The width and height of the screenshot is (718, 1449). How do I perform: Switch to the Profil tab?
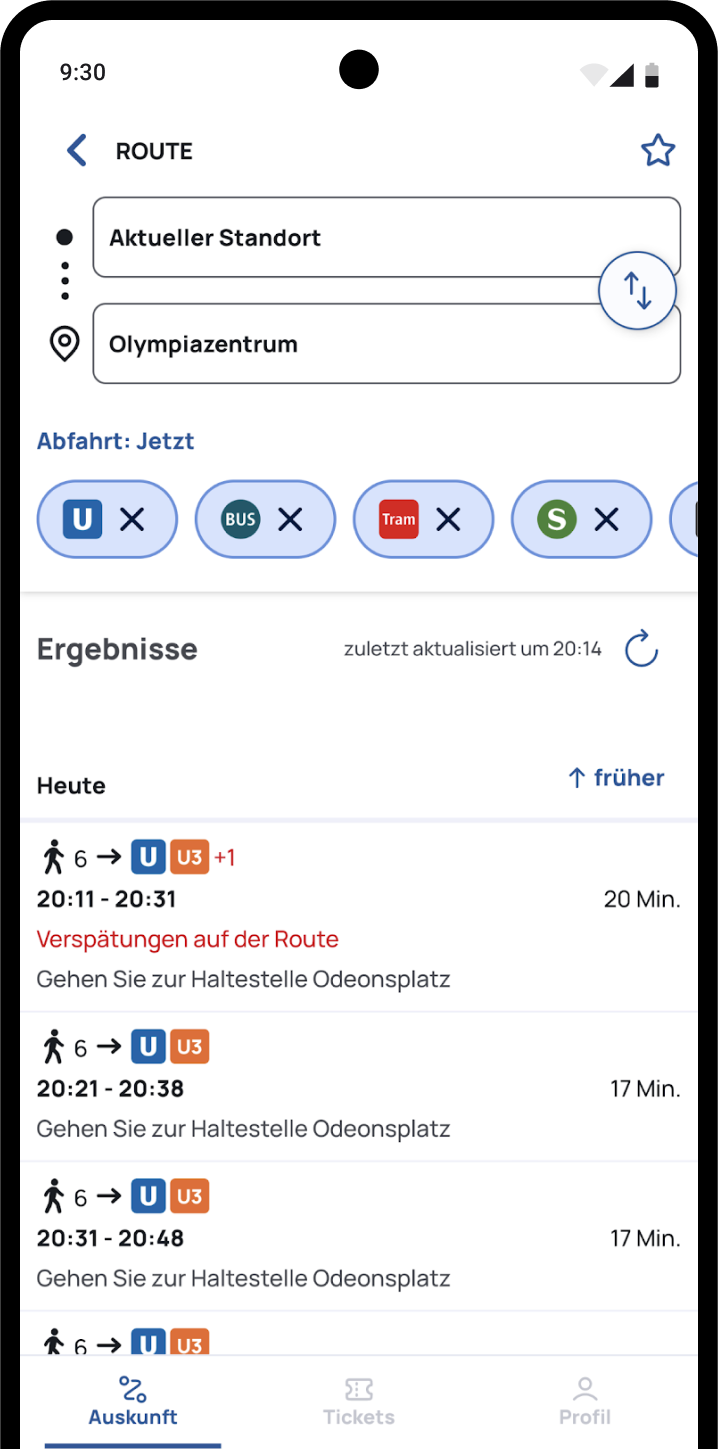(585, 1401)
